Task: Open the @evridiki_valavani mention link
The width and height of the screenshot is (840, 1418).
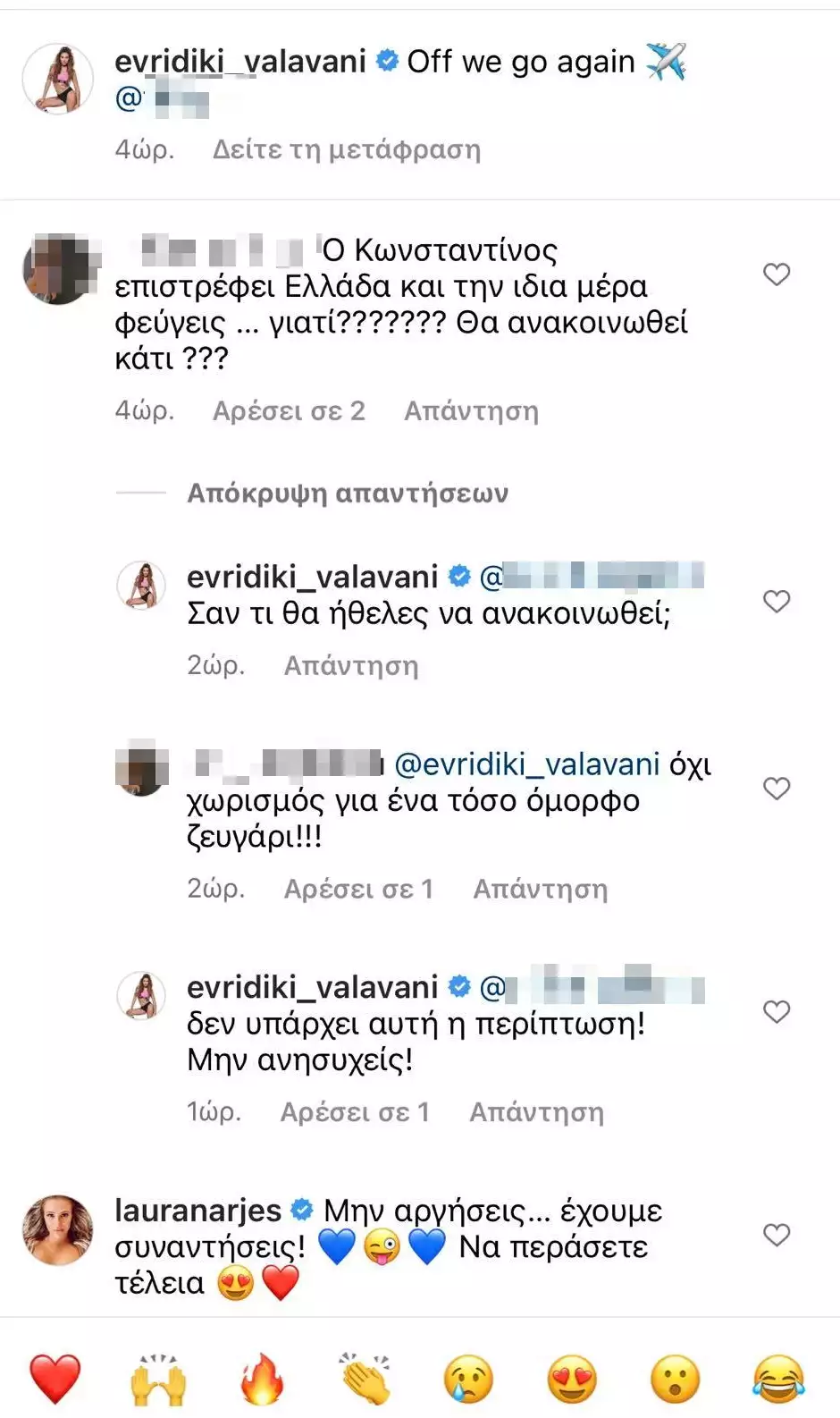Action: click(x=526, y=764)
